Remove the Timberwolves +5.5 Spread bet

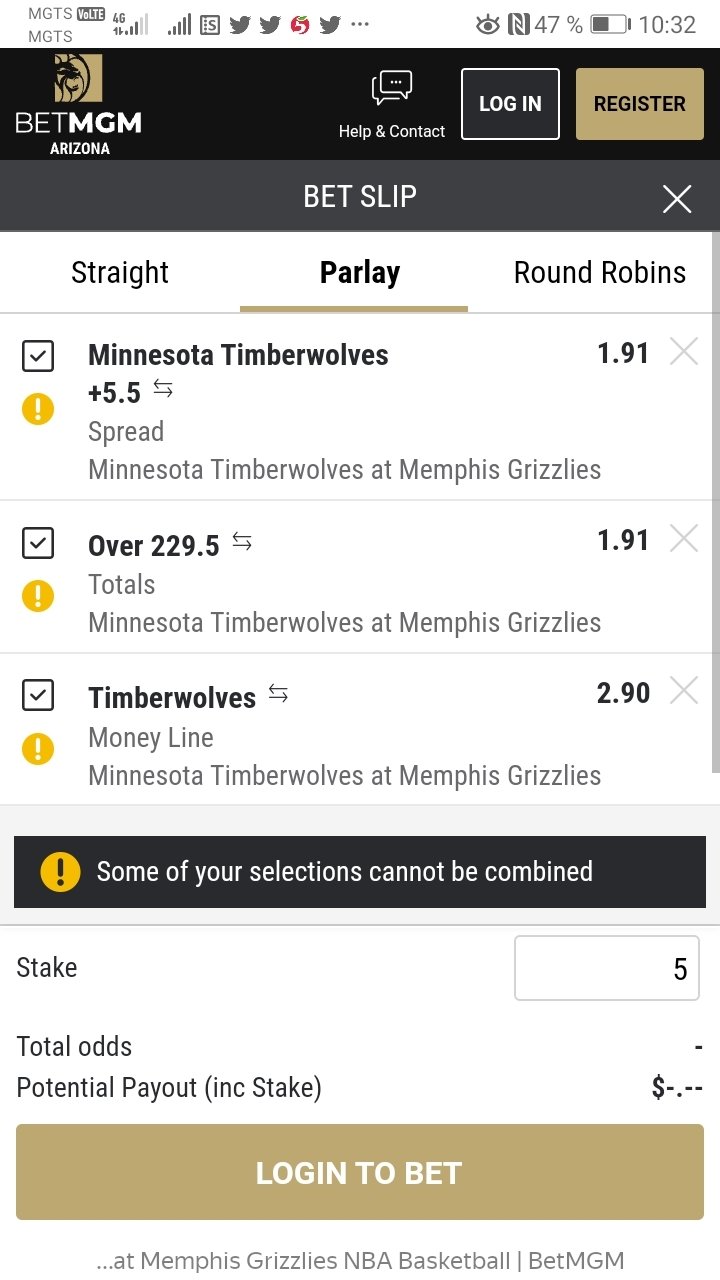tap(684, 352)
